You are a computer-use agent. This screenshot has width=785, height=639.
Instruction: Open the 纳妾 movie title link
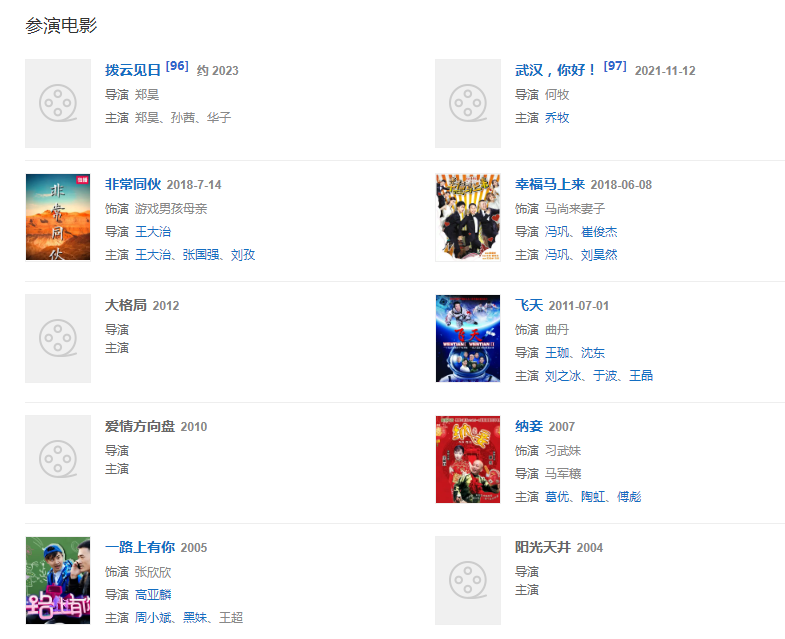coord(529,427)
